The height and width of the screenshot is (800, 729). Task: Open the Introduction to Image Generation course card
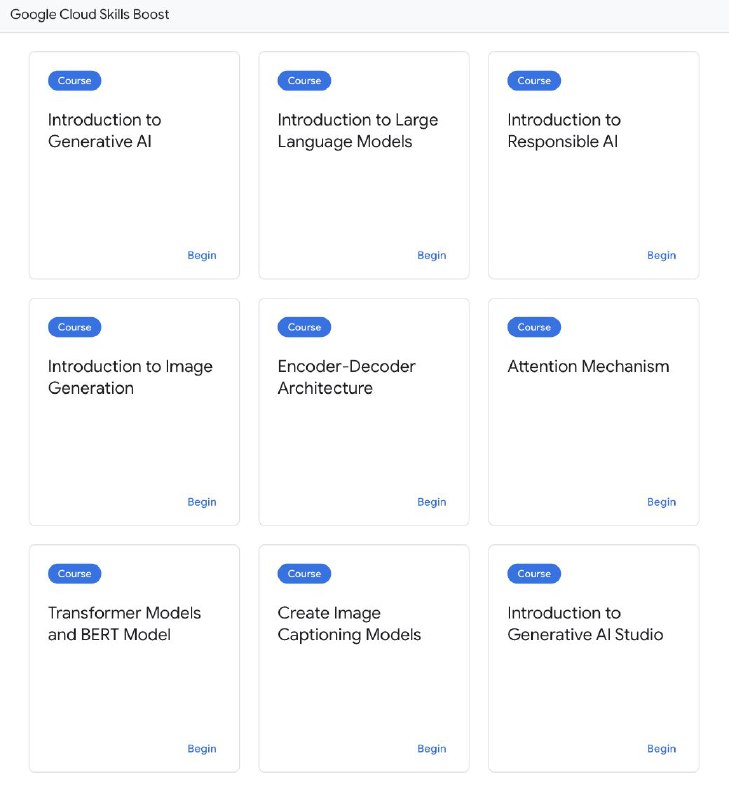pos(134,410)
